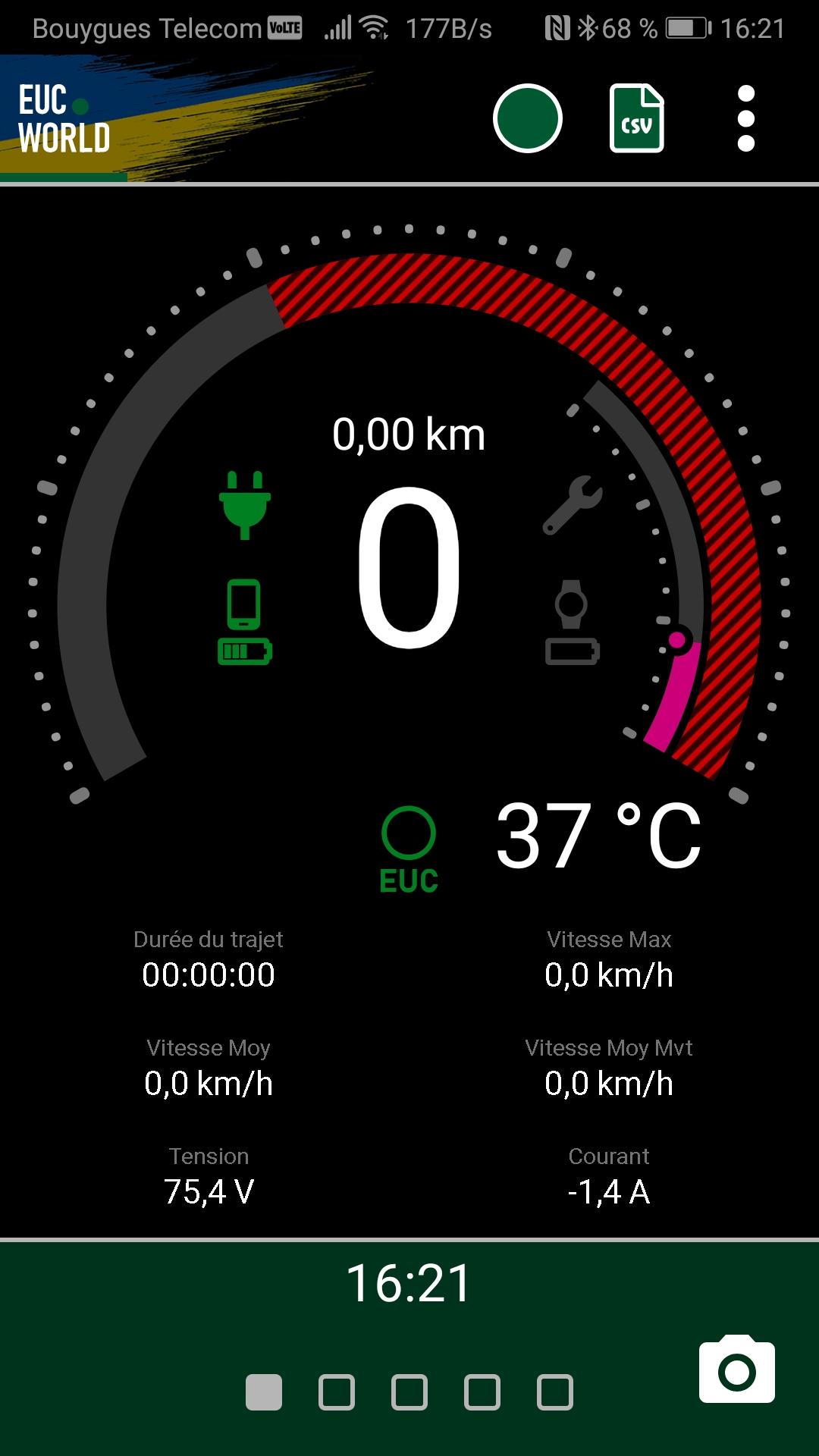Tap the green EUC connection icon
This screenshot has height=1456, width=819.
coord(409,849)
